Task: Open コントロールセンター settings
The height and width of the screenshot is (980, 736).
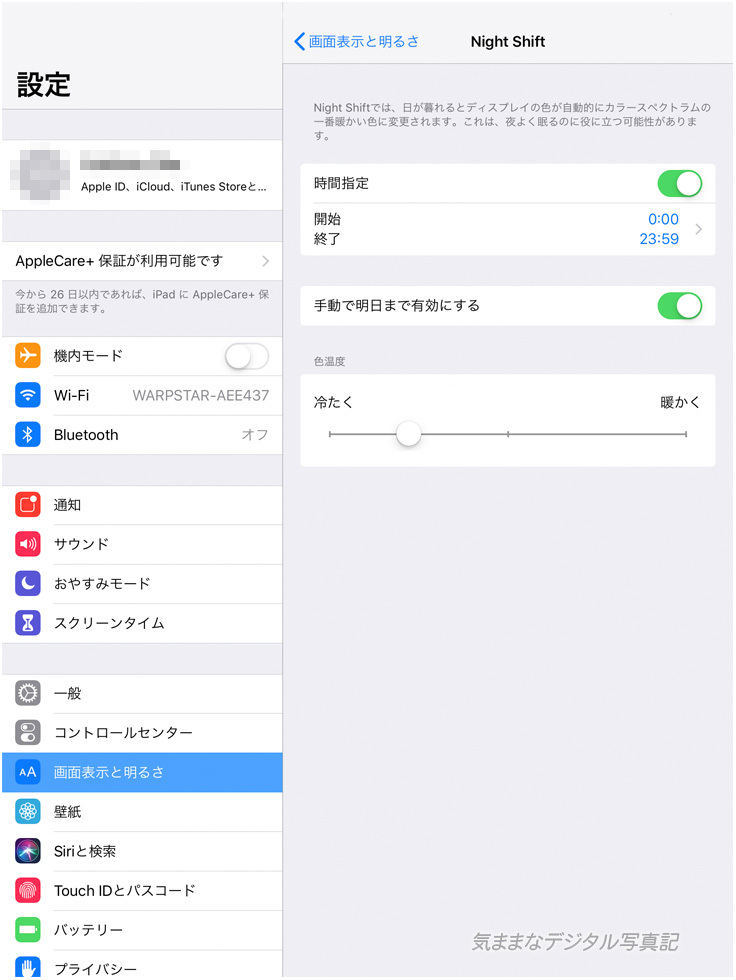Action: point(142,733)
